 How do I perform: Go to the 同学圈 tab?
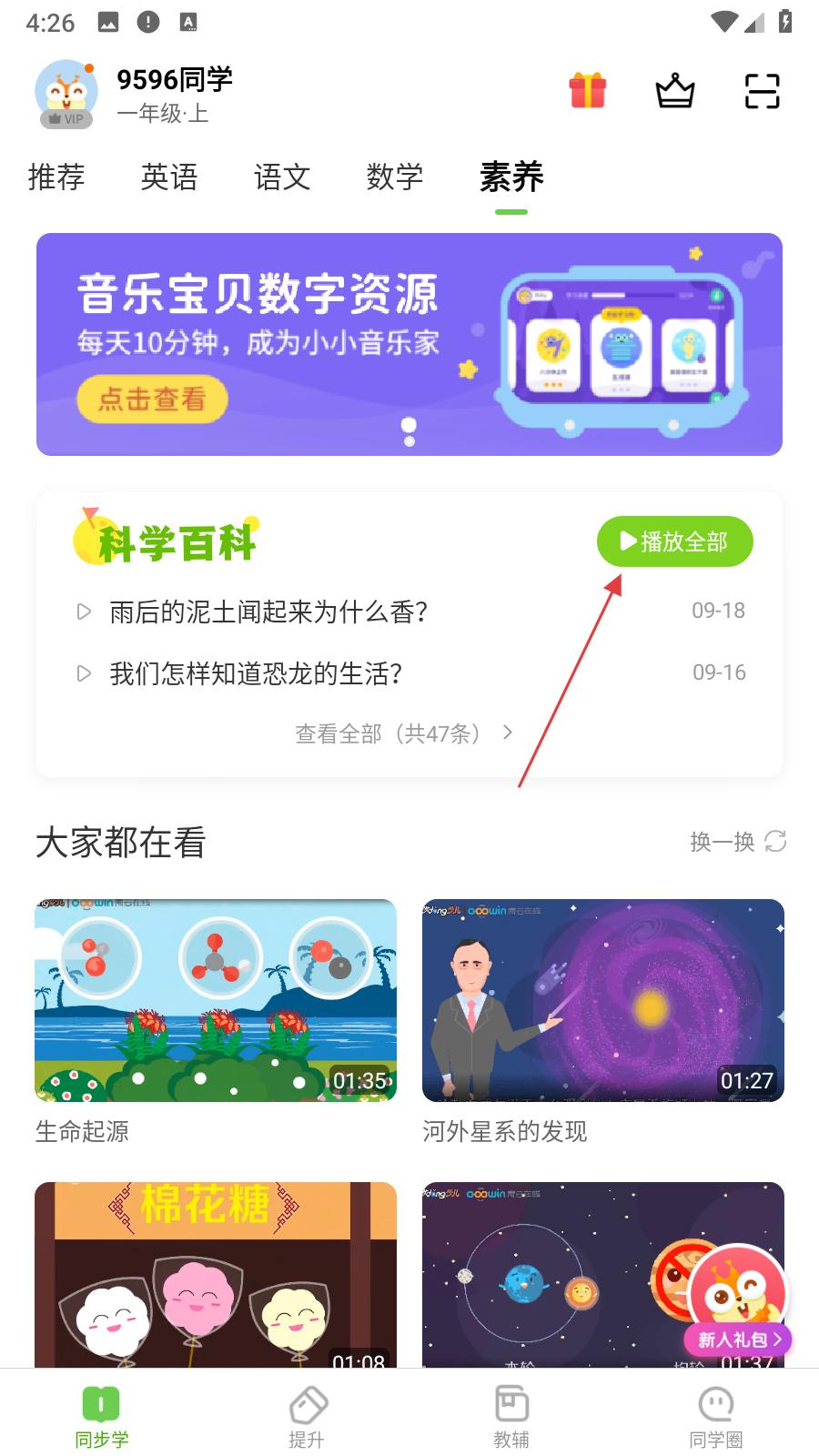716,1415
